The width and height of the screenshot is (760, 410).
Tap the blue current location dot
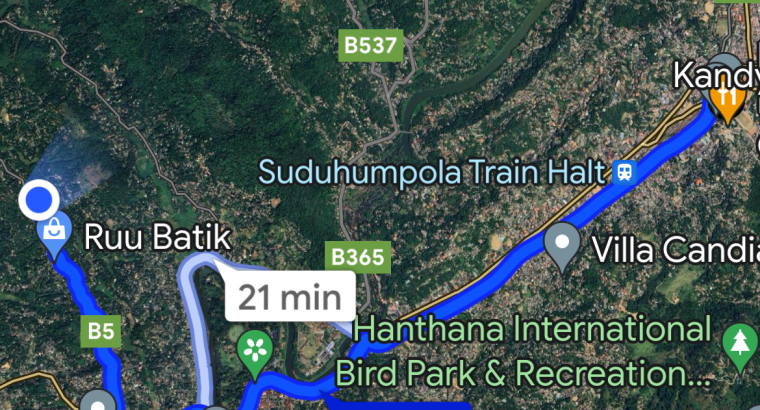tap(40, 200)
